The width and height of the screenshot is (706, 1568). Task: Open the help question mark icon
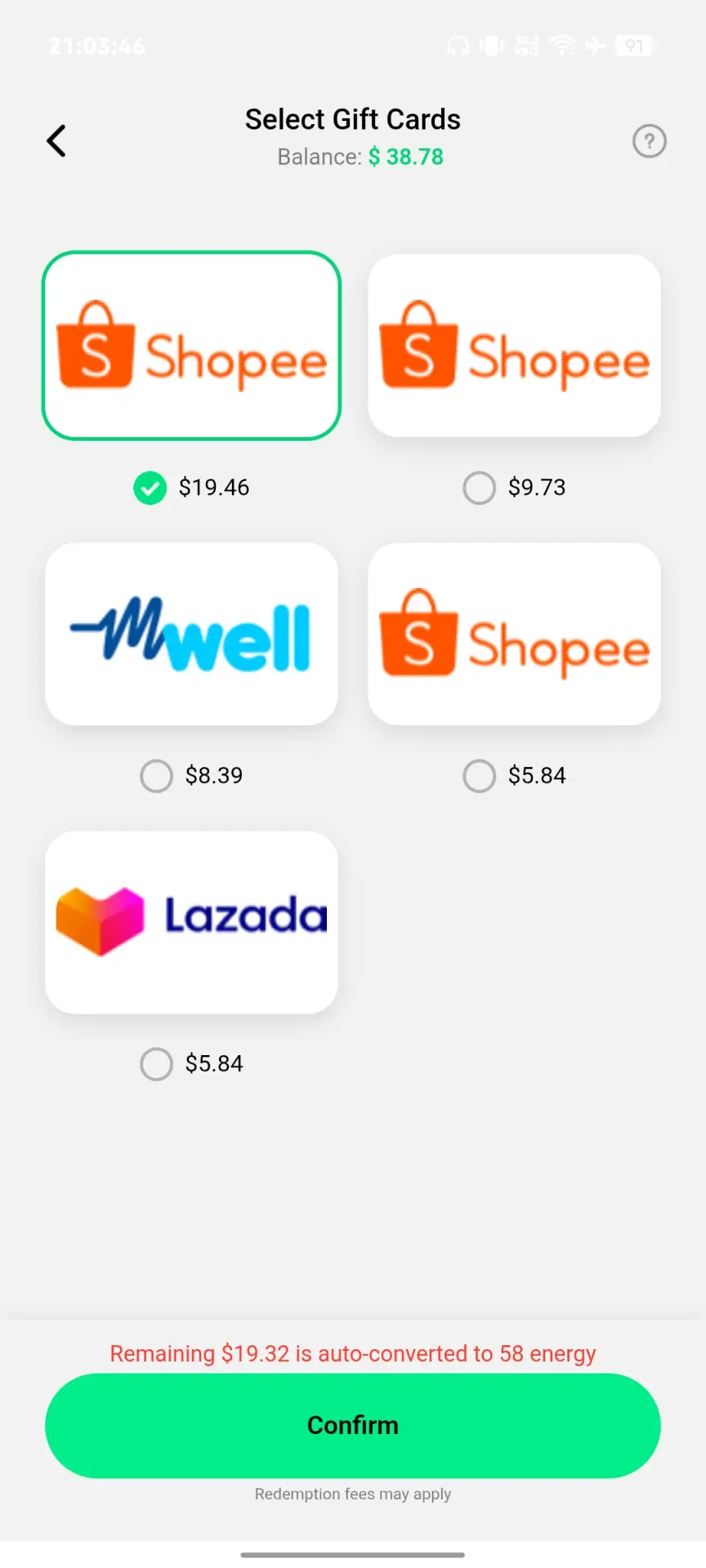pyautogui.click(x=649, y=141)
